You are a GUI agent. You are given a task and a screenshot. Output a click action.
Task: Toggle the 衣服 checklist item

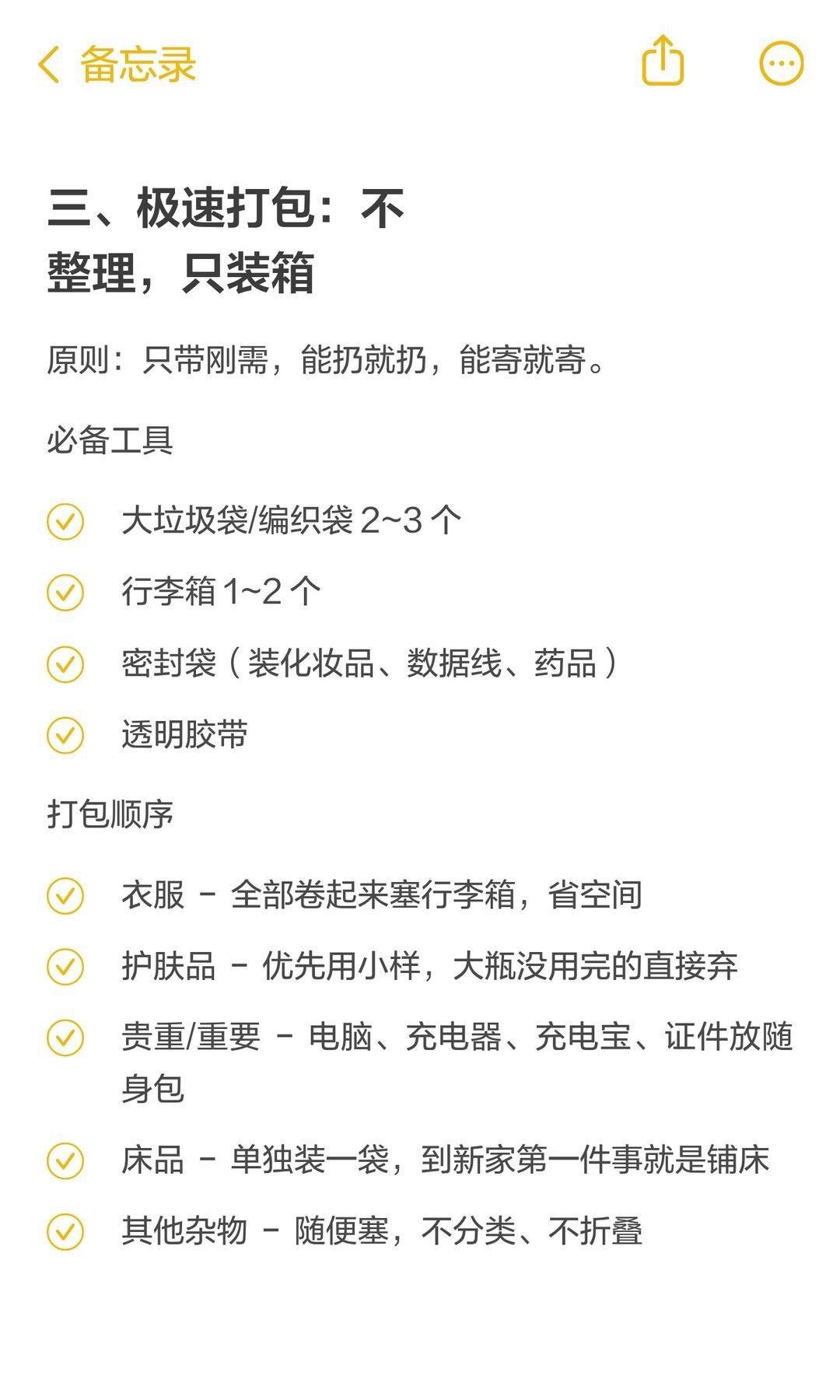67,896
